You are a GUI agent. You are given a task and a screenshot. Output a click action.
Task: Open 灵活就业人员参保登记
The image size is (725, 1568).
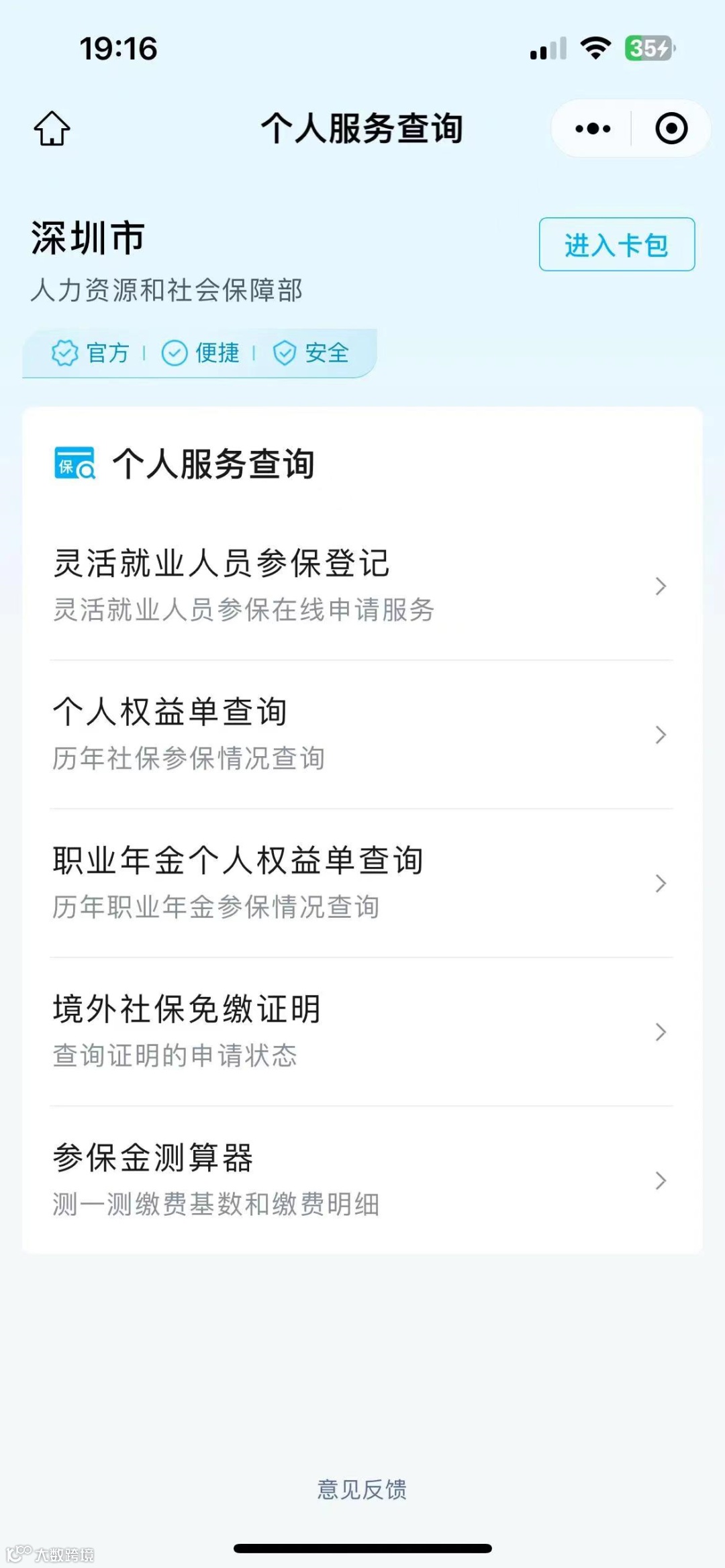pyautogui.click(x=362, y=586)
